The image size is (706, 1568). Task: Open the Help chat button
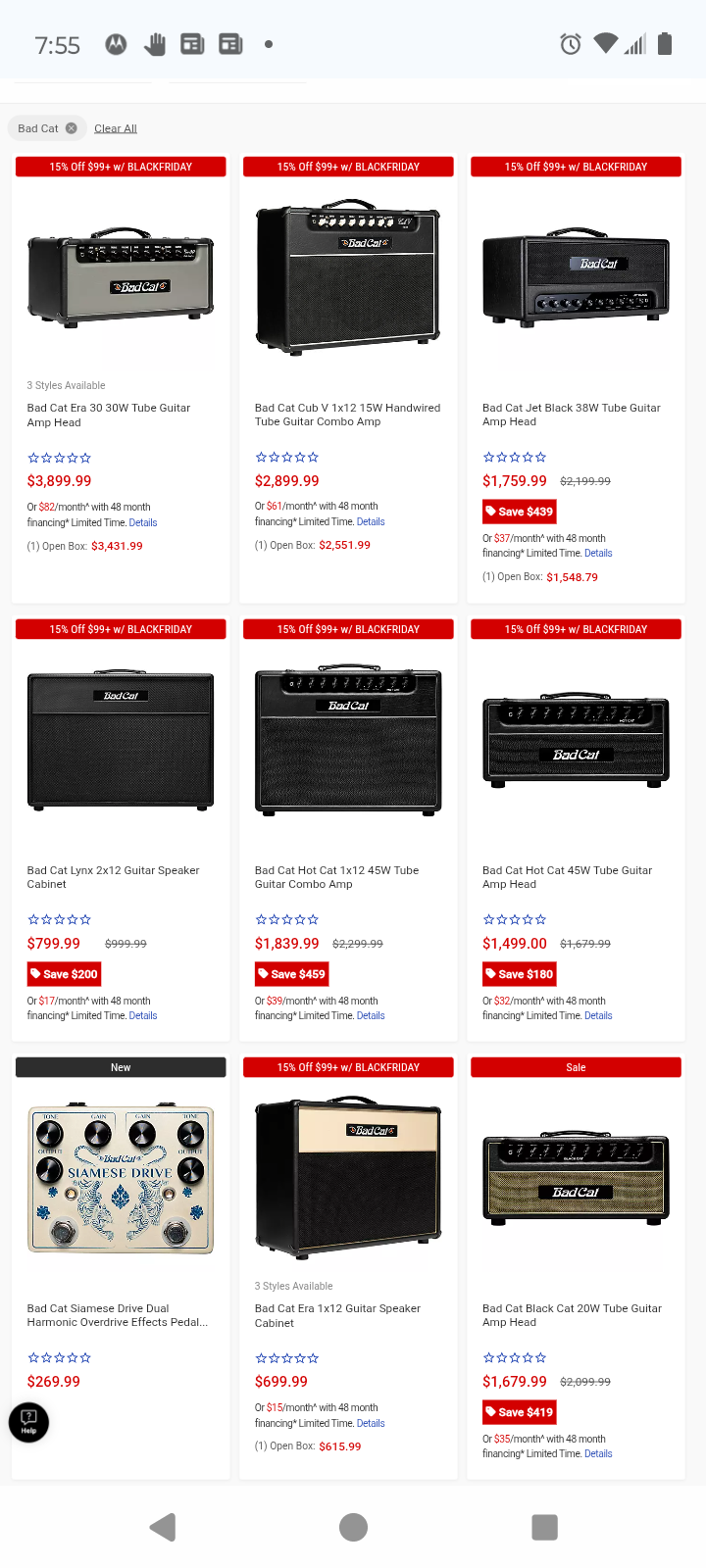28,1422
